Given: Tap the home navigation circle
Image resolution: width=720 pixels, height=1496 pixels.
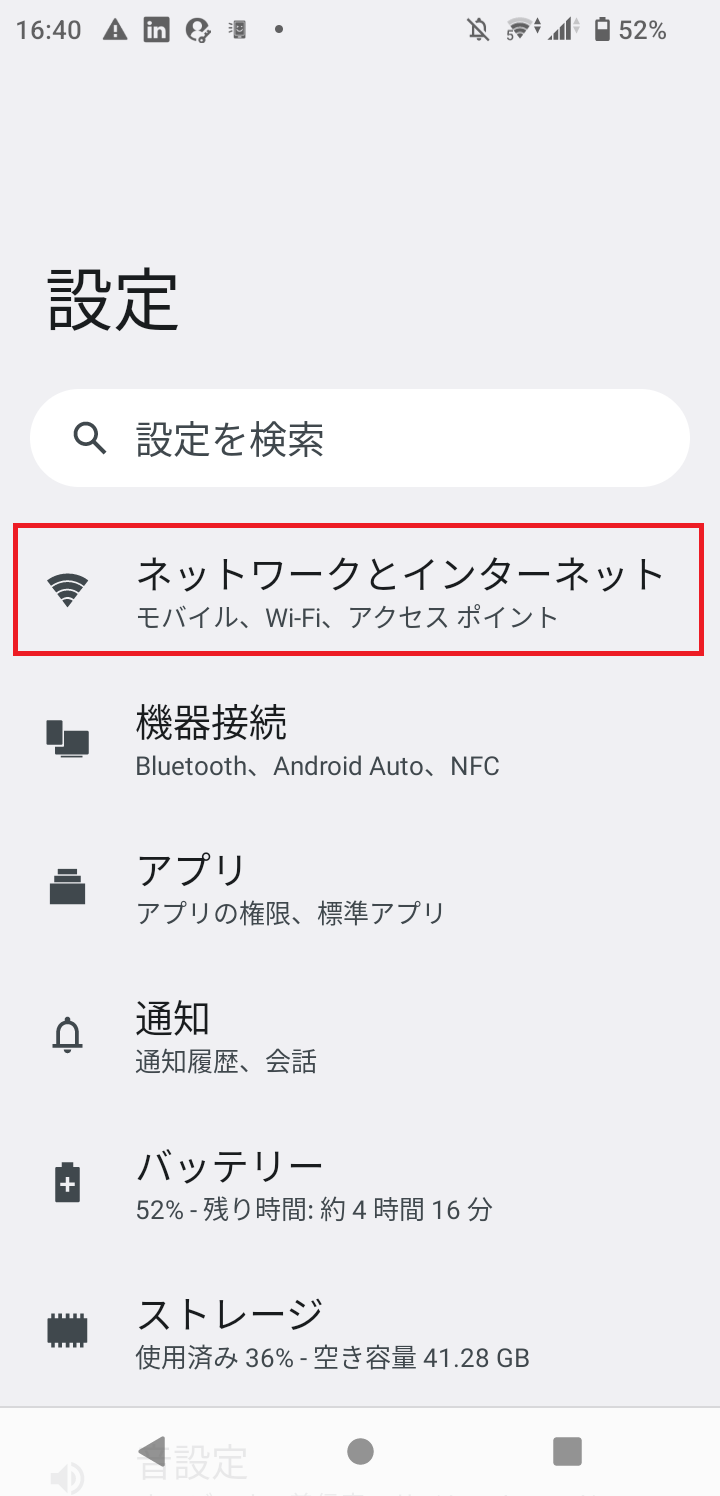Looking at the screenshot, I should coord(360,1450).
